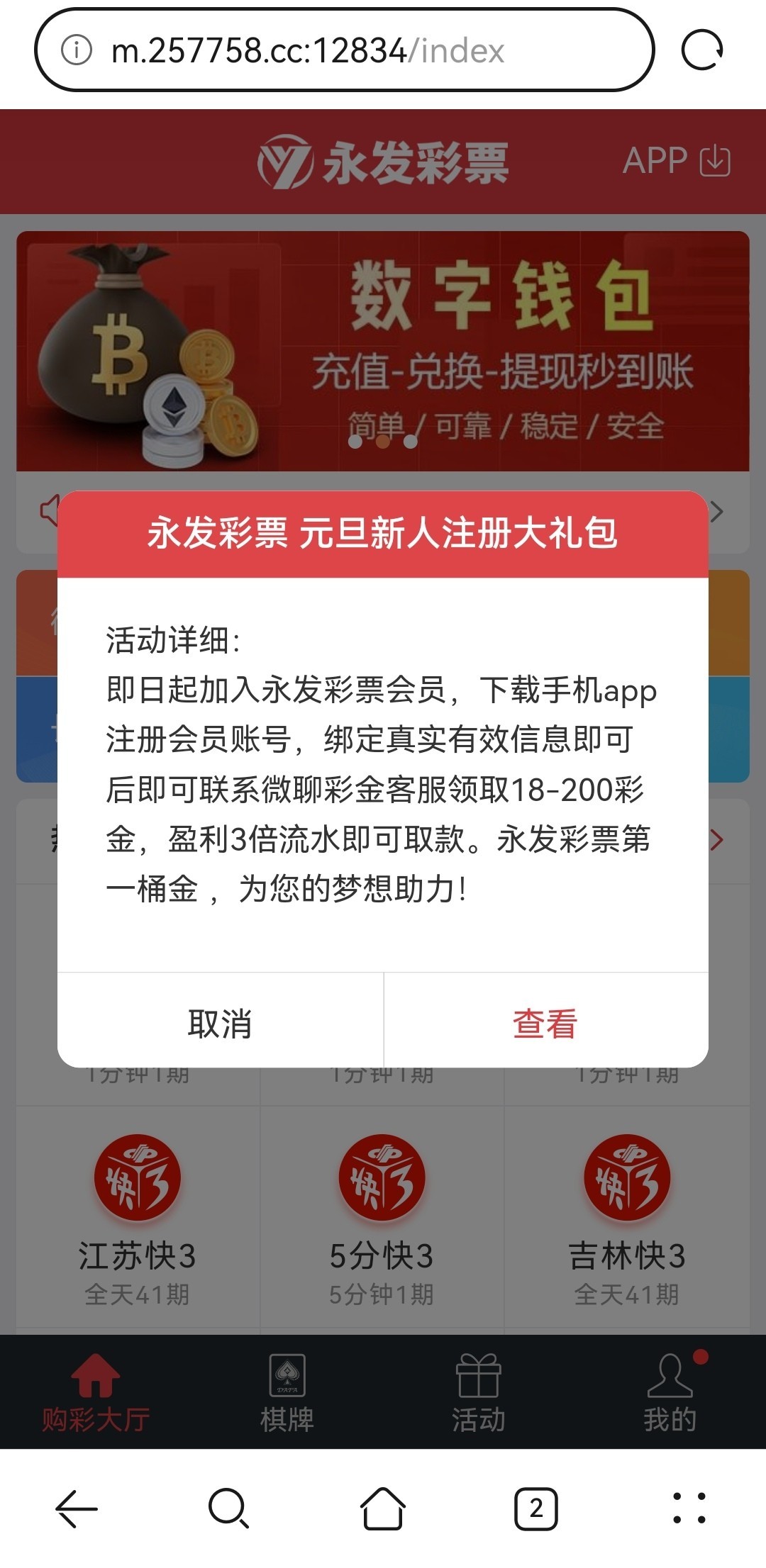Select the third carousel dot
The width and height of the screenshot is (766, 1568).
click(410, 442)
